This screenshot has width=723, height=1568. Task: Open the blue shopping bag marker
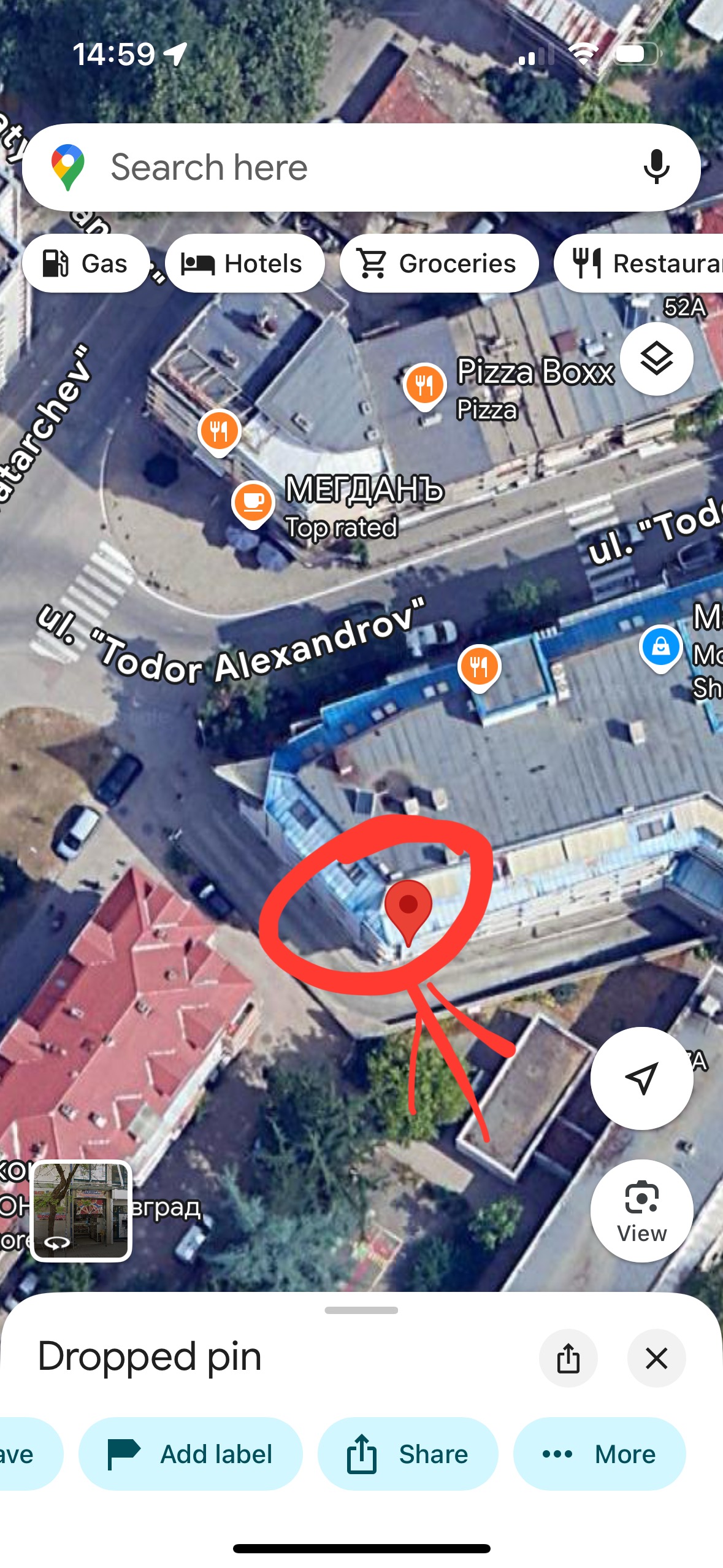[x=660, y=647]
